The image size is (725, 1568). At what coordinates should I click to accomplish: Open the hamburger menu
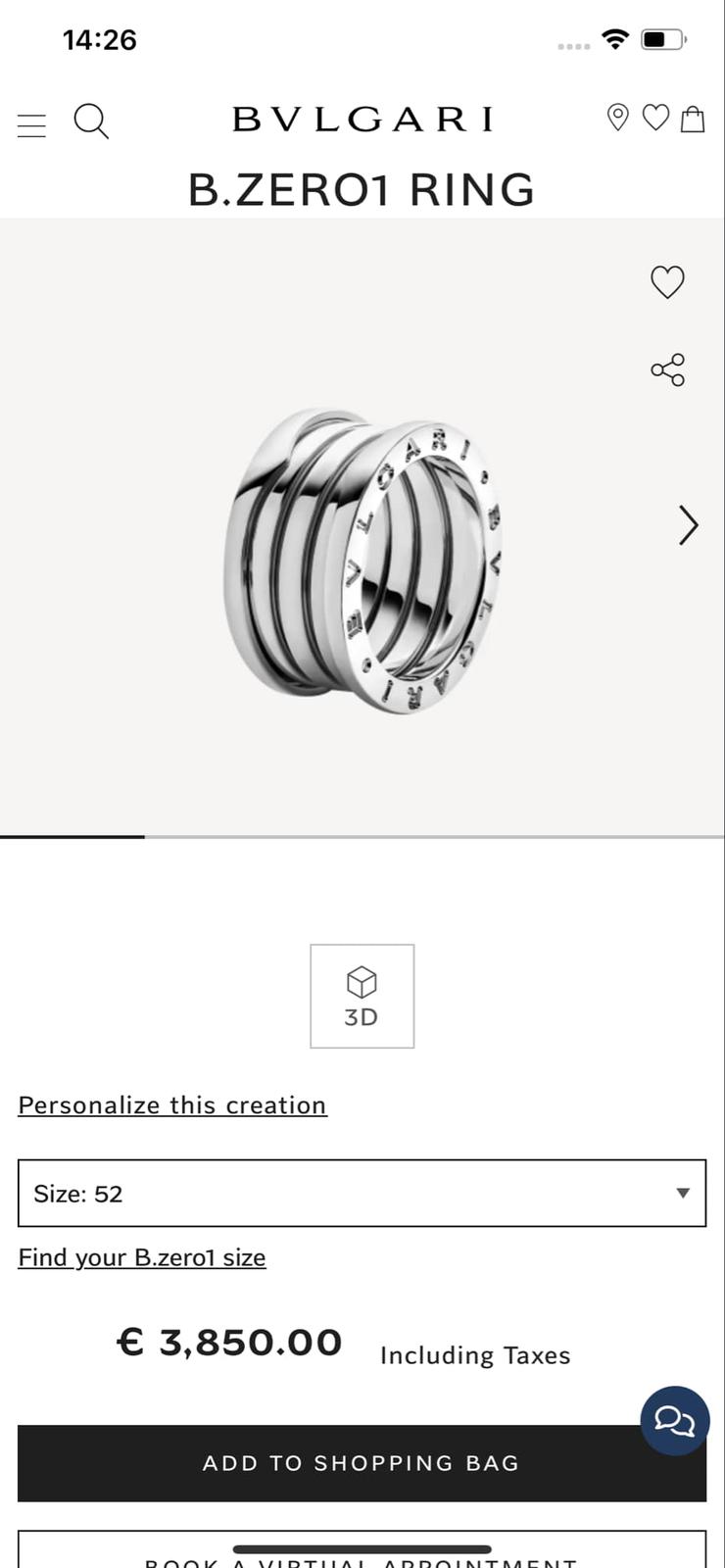pyautogui.click(x=31, y=124)
